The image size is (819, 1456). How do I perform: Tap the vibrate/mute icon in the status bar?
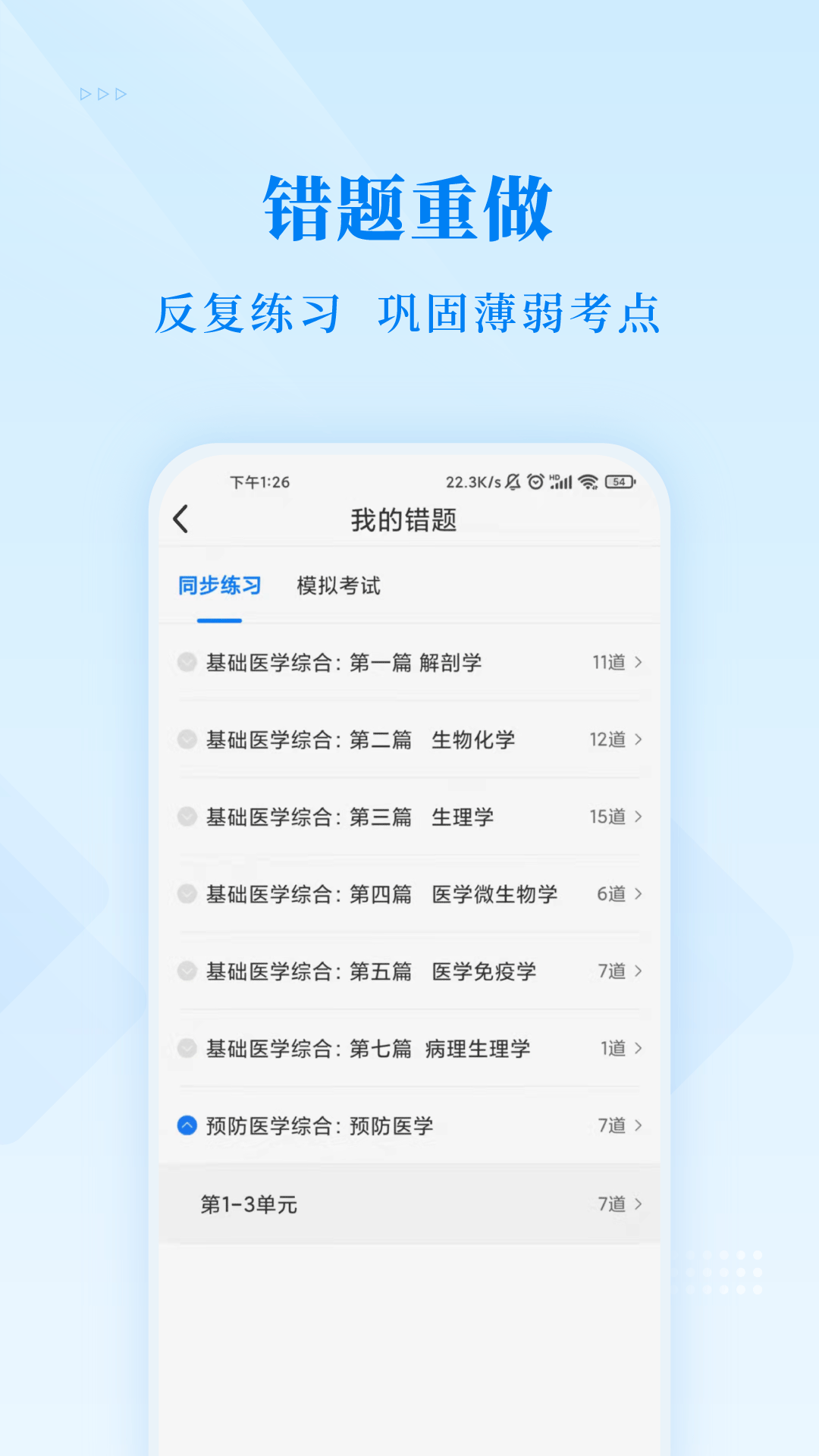click(513, 480)
